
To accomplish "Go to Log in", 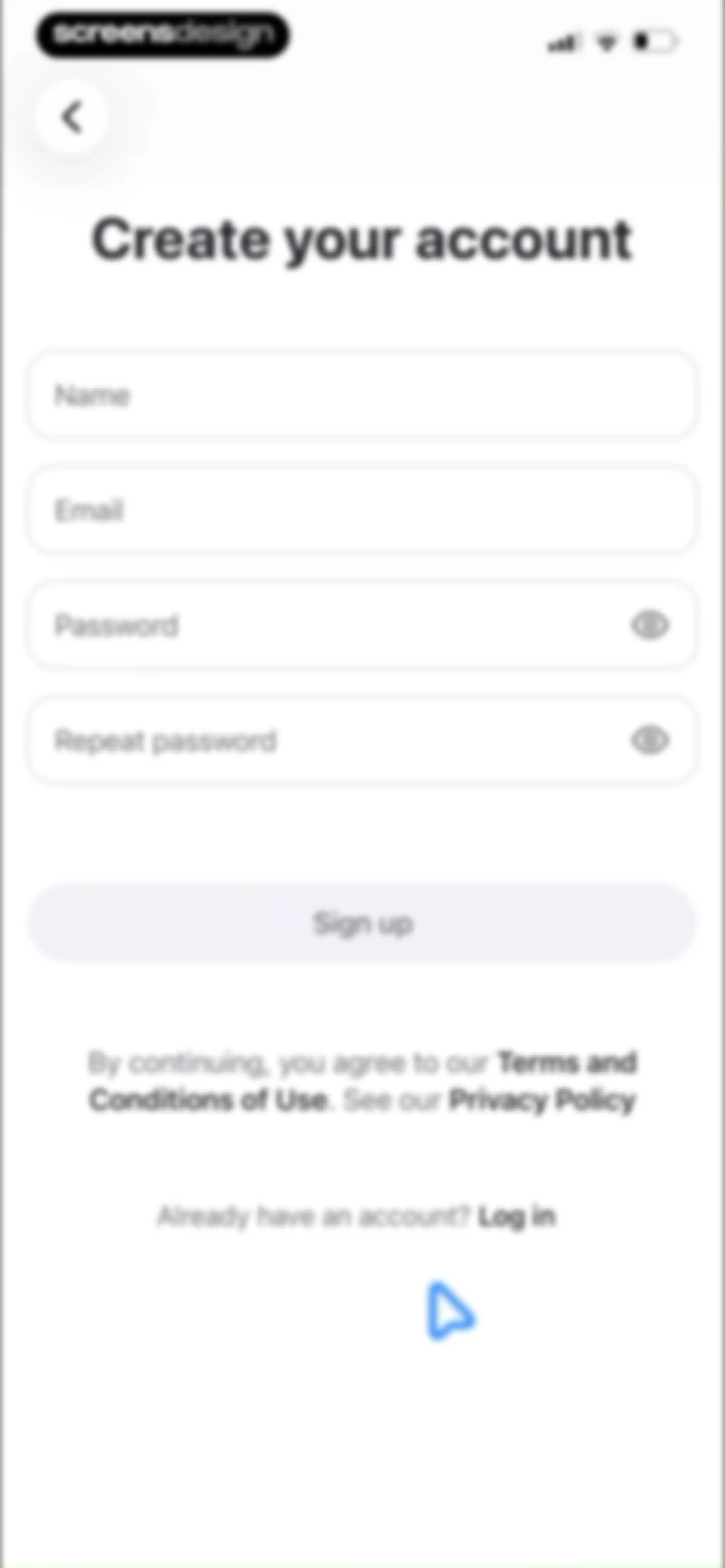I will click(516, 1216).
